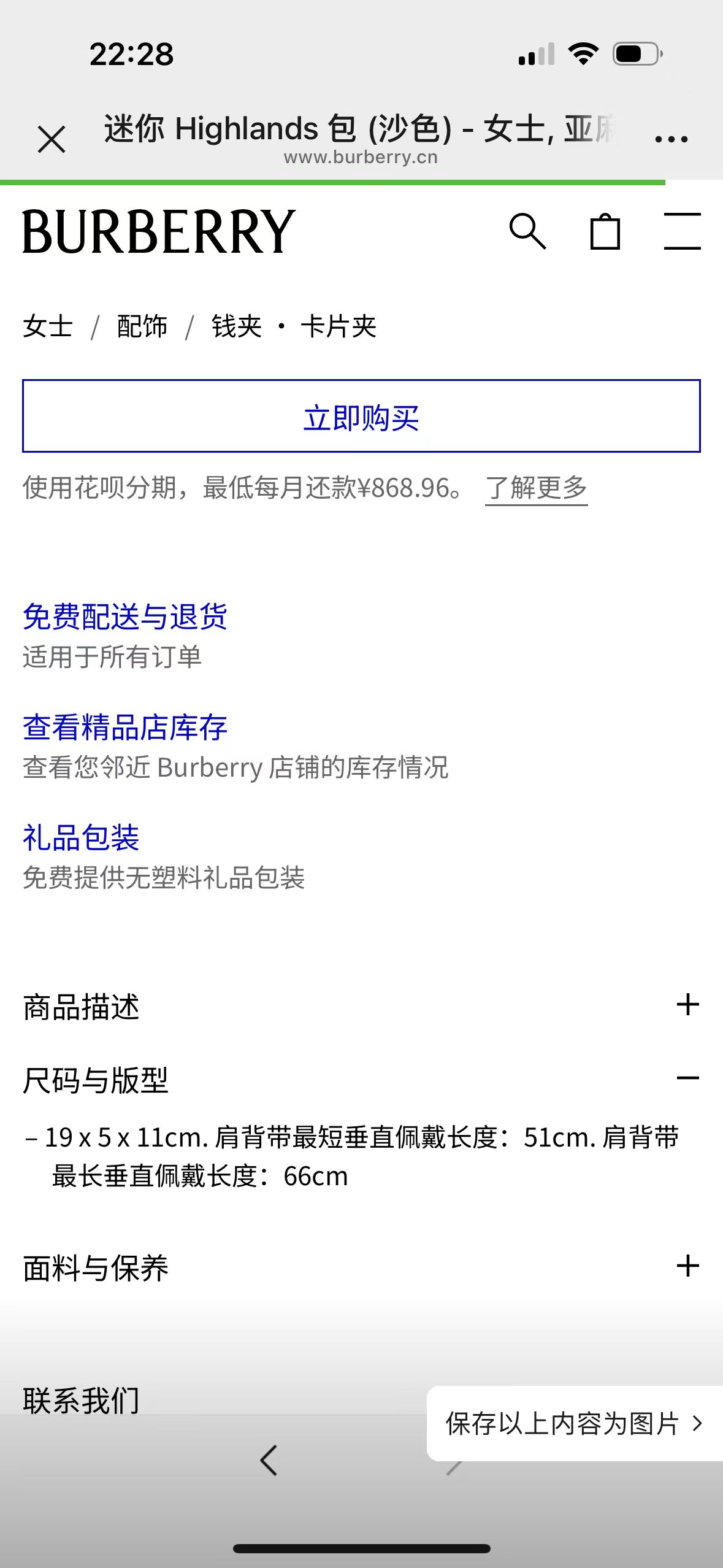Open 礼品包装 gift wrapping info
Image resolution: width=723 pixels, height=1568 pixels.
click(x=82, y=837)
